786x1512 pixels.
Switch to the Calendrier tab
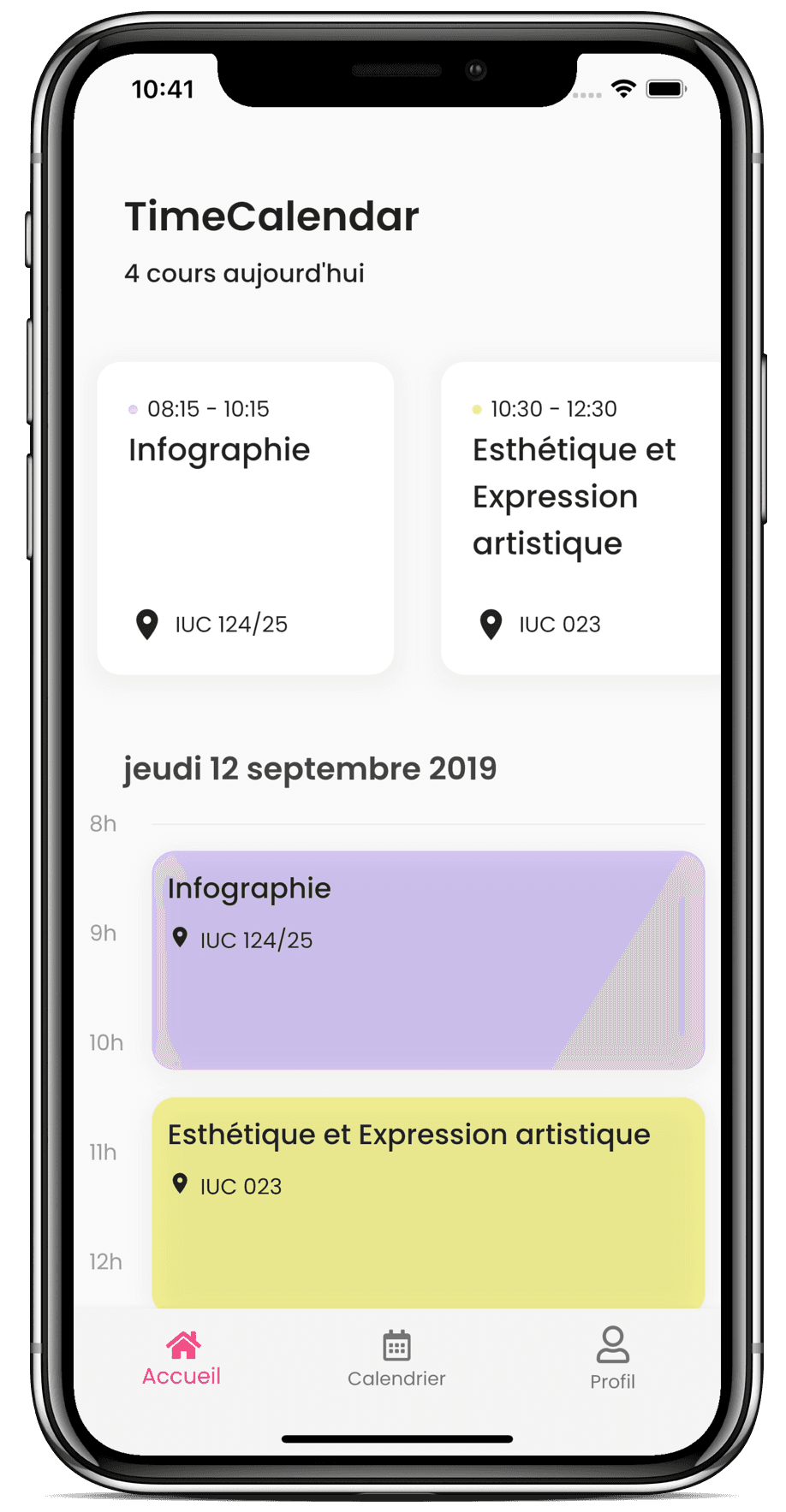396,1358
